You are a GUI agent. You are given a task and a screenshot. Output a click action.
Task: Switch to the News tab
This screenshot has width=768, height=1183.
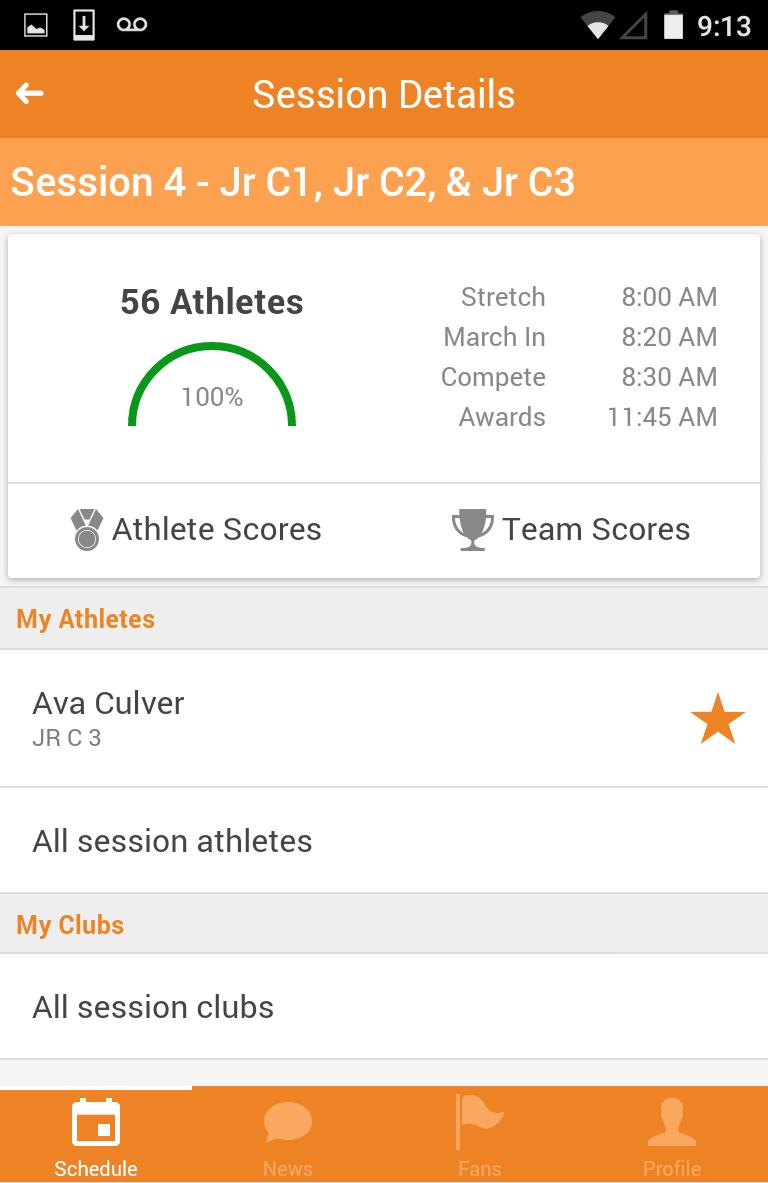(288, 1136)
